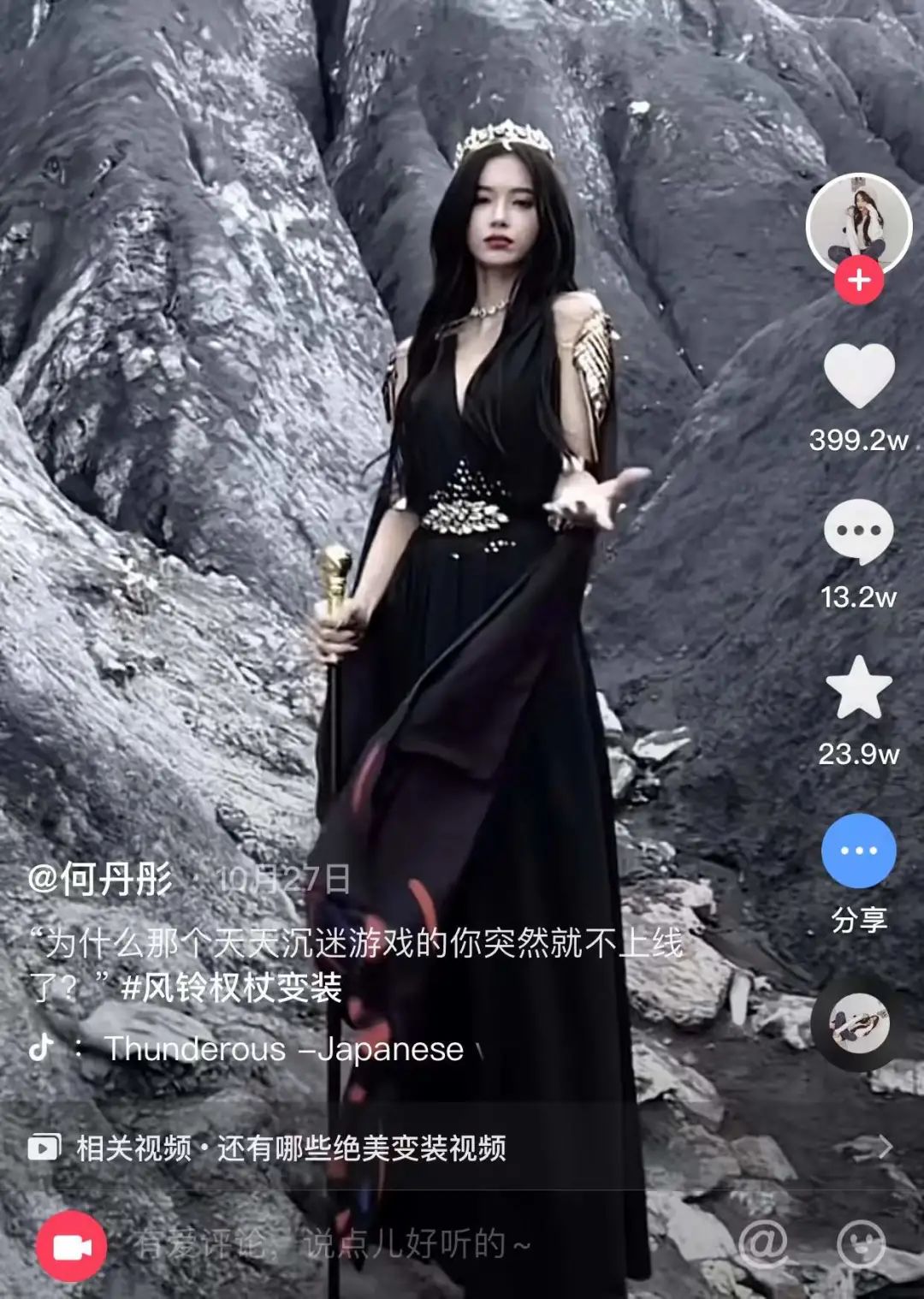
Task: Share this video via 分享 button
Action: coord(859,851)
